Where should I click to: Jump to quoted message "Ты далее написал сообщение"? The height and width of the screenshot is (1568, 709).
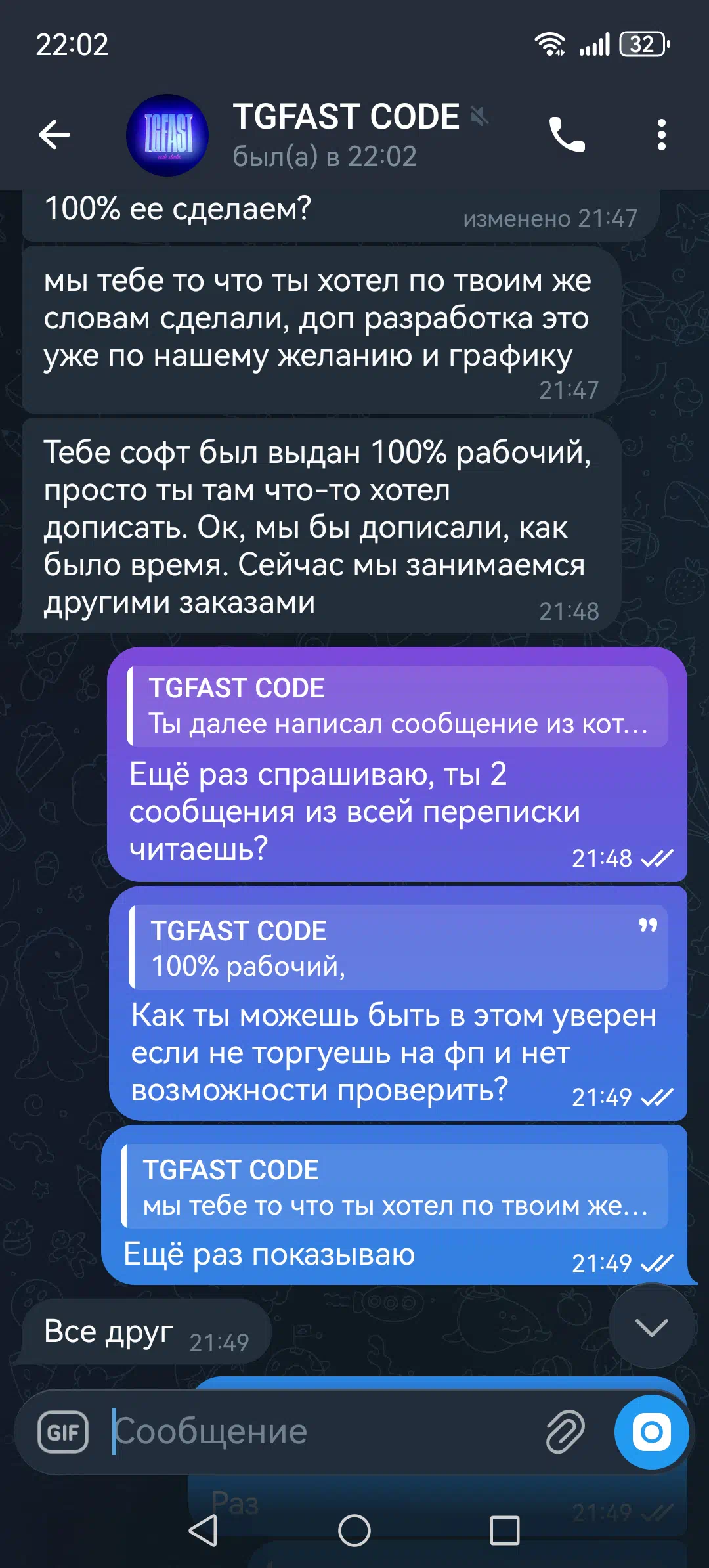(397, 706)
